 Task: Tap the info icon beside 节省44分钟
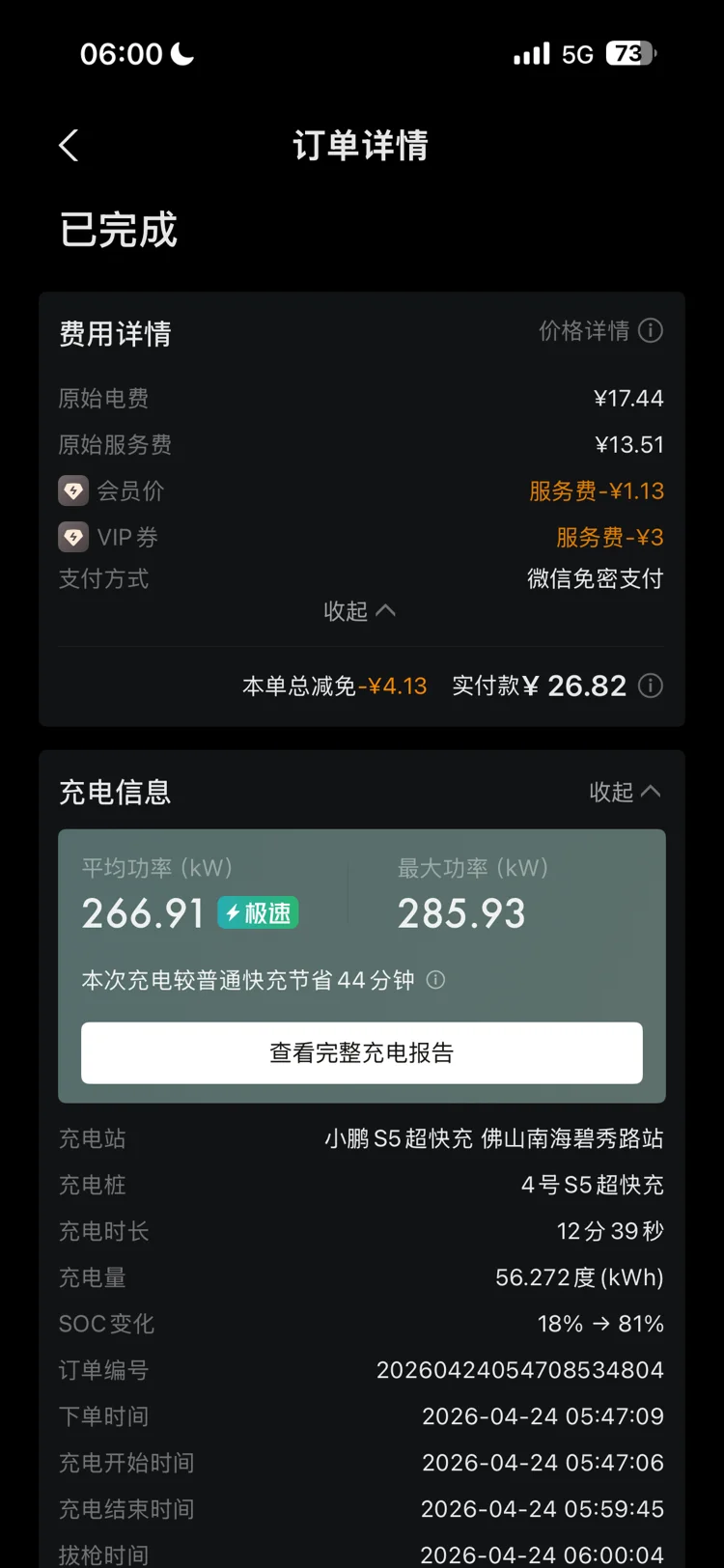click(x=436, y=980)
